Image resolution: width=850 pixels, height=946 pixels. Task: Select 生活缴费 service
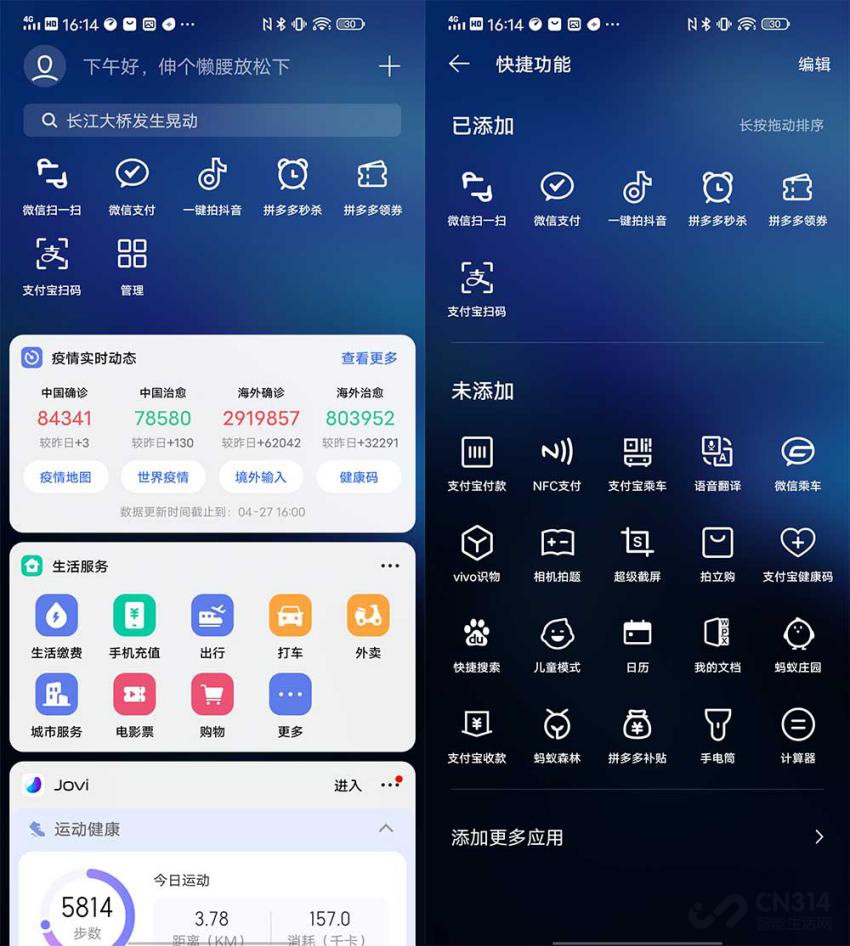[56, 626]
